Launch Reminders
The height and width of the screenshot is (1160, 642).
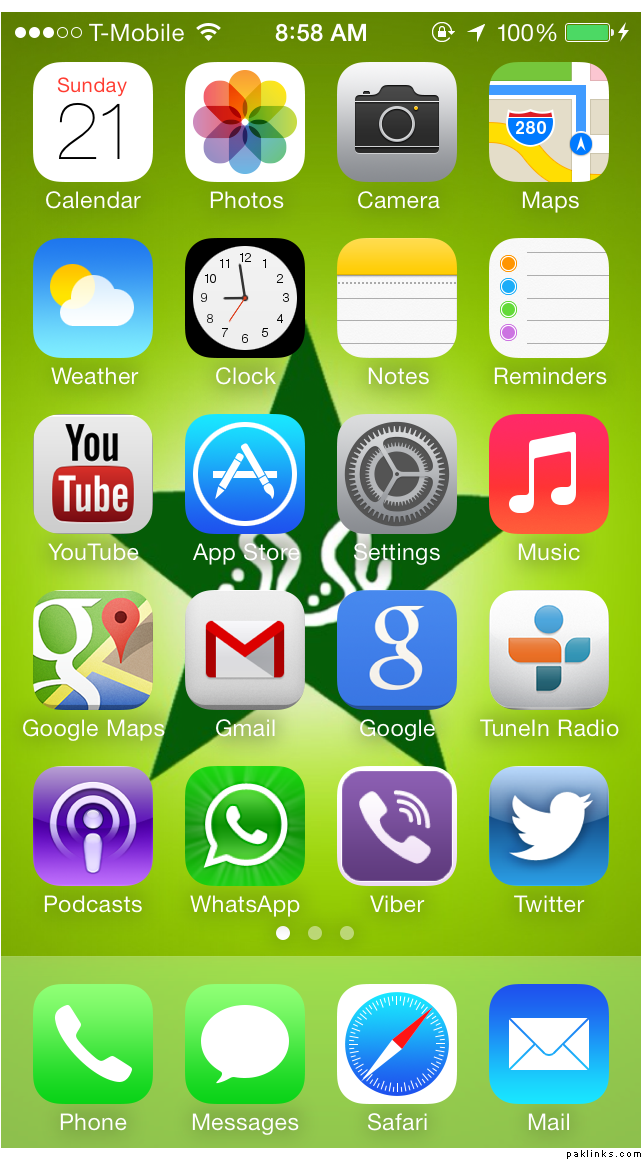pyautogui.click(x=549, y=298)
